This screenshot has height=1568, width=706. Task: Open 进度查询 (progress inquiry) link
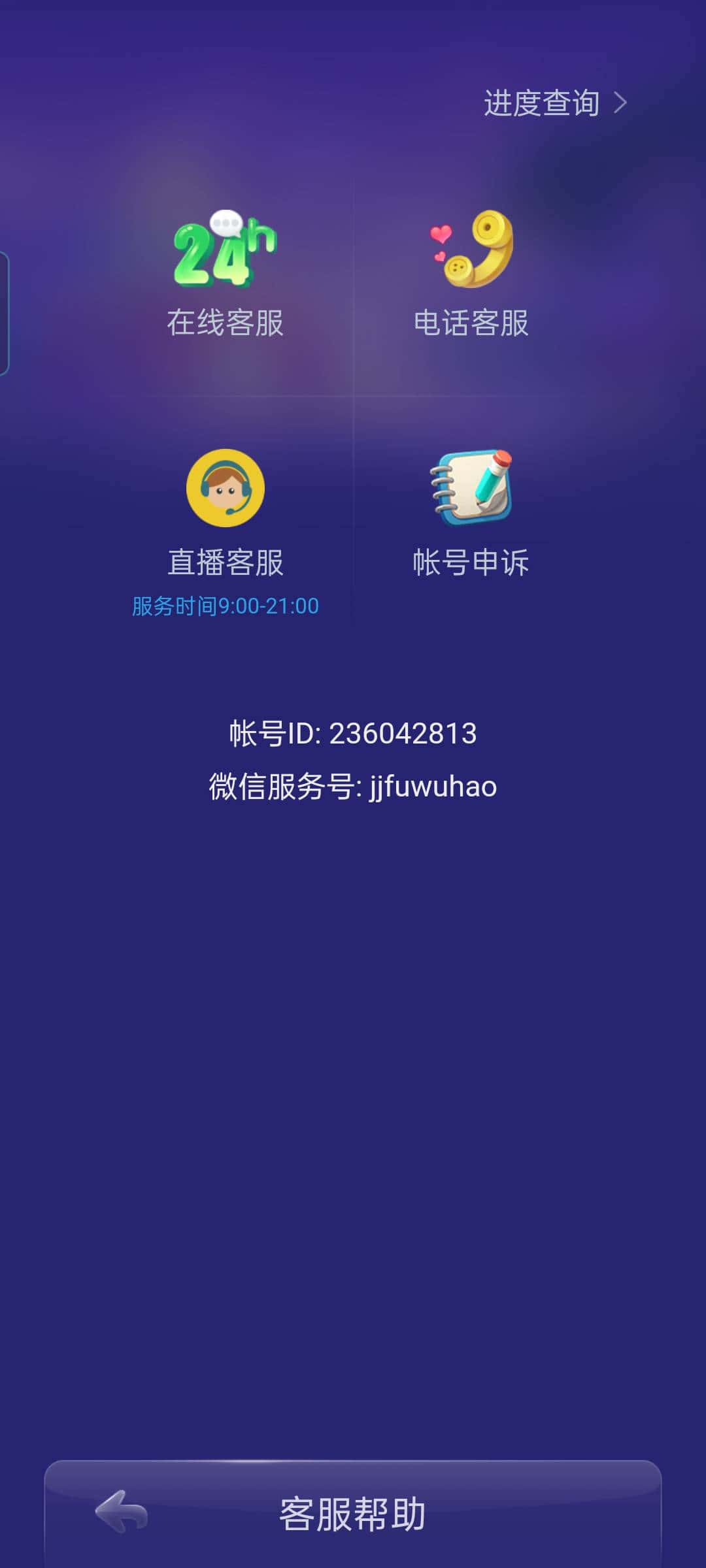pos(543,103)
